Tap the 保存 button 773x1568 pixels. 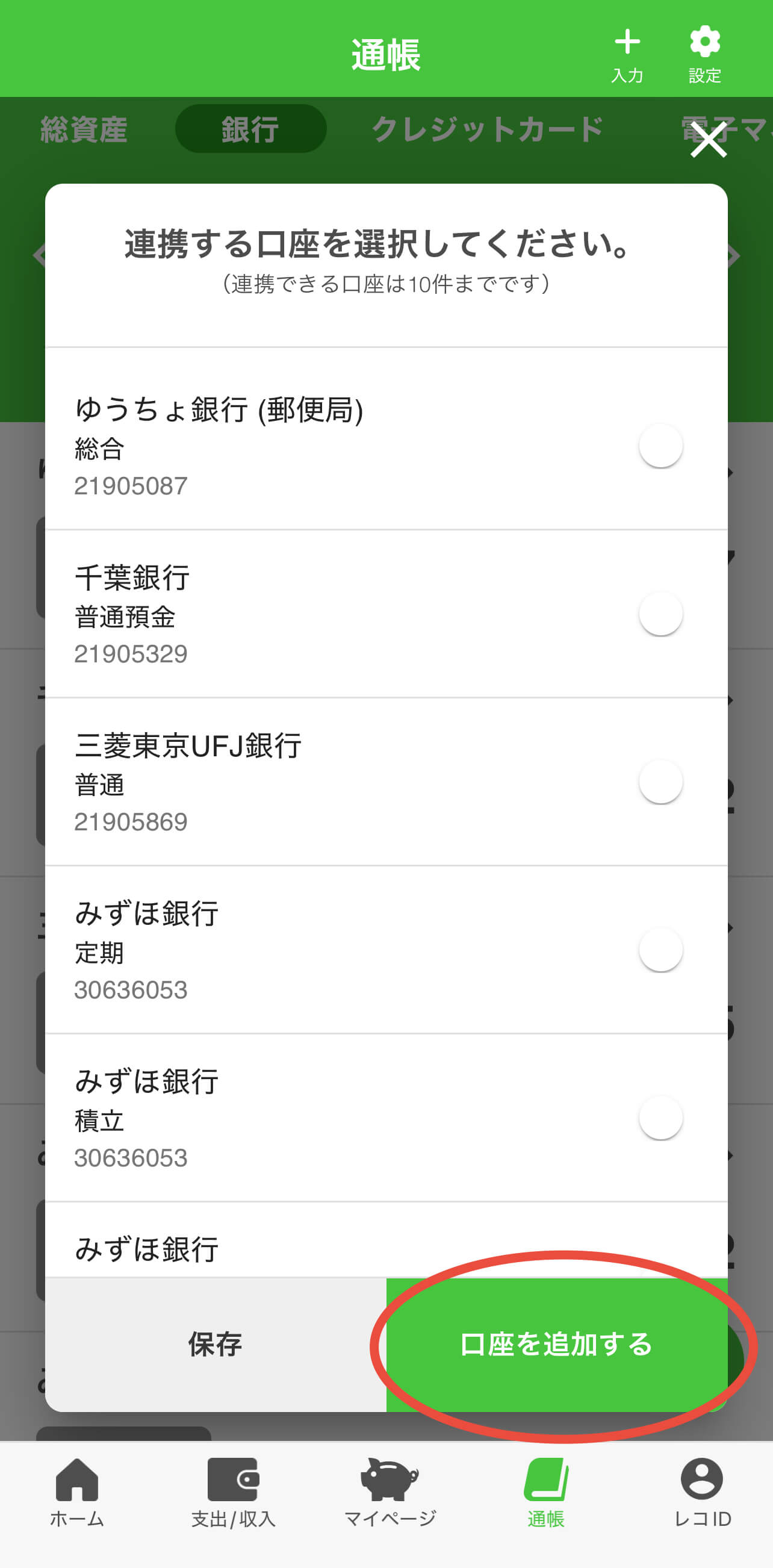click(x=216, y=1344)
